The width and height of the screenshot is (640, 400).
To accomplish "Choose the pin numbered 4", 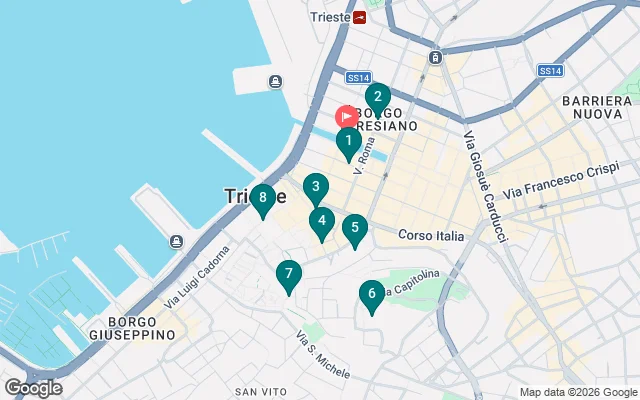I will (x=321, y=221).
